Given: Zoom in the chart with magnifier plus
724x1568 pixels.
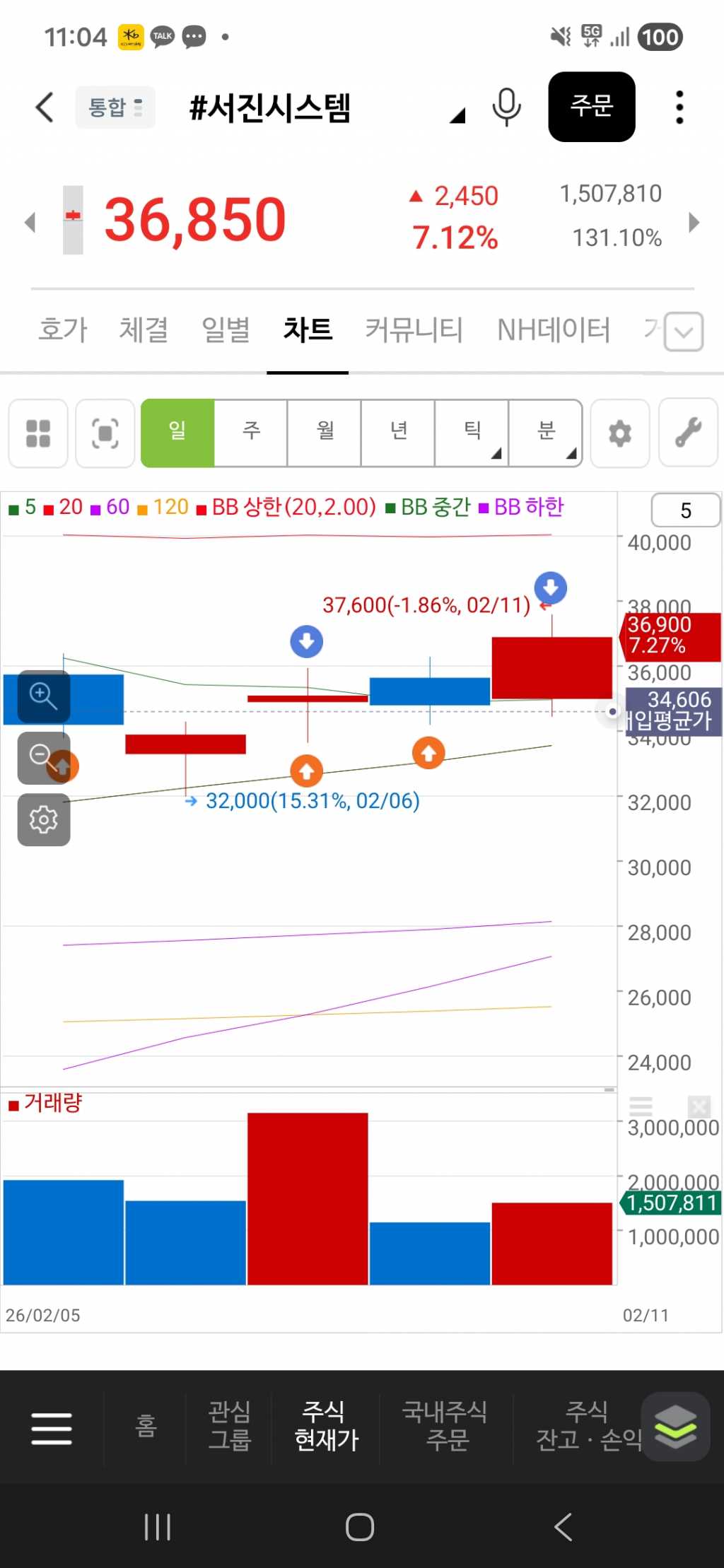Looking at the screenshot, I should (43, 696).
